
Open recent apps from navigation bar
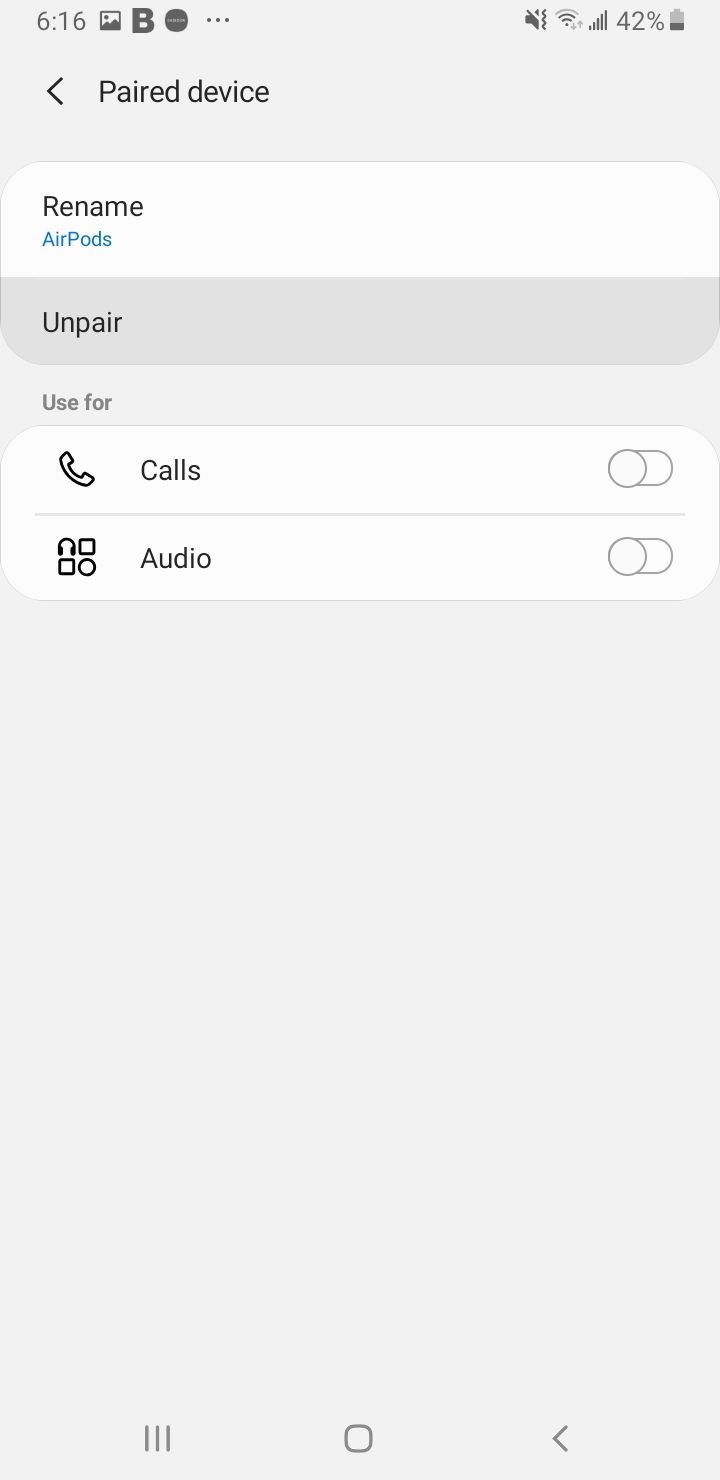[x=158, y=1438]
